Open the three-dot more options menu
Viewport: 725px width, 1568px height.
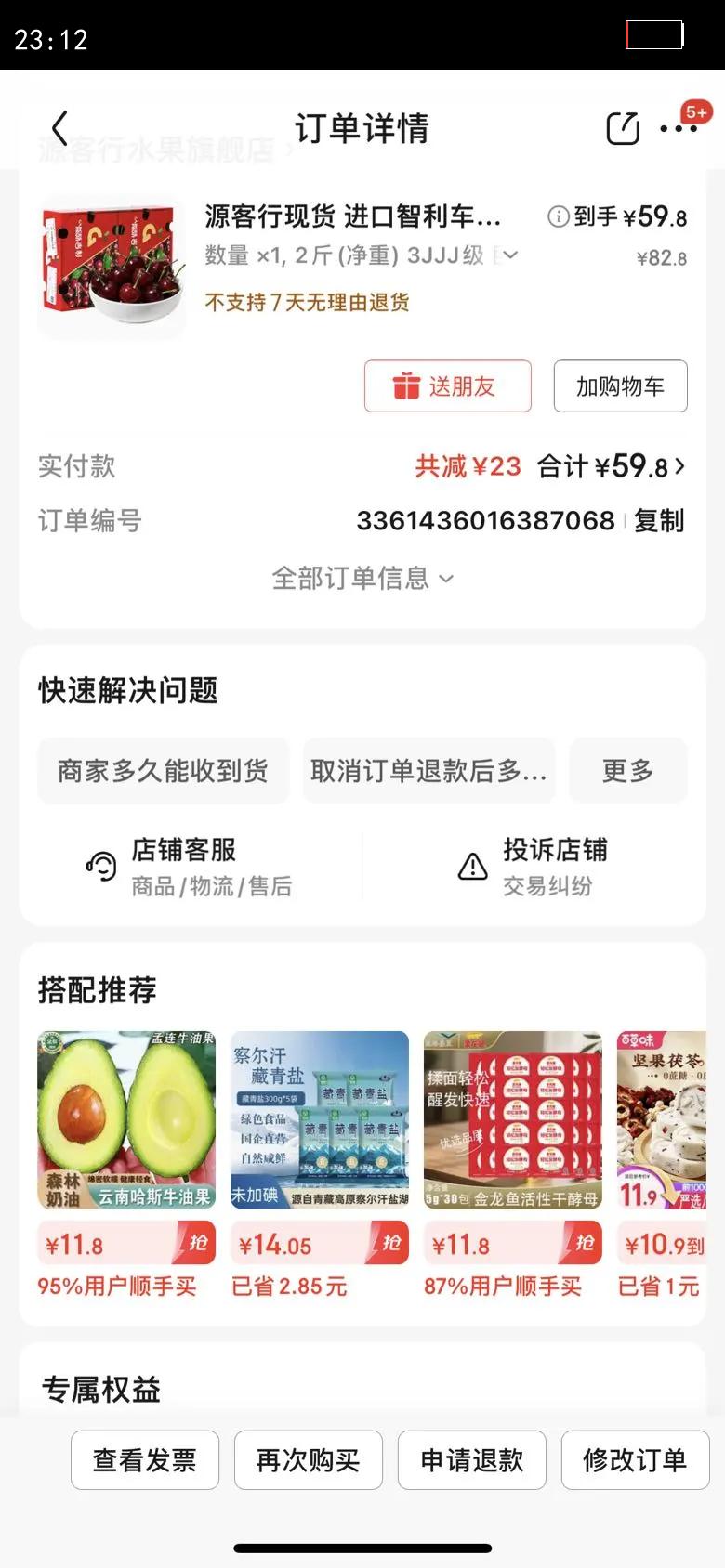[x=678, y=129]
